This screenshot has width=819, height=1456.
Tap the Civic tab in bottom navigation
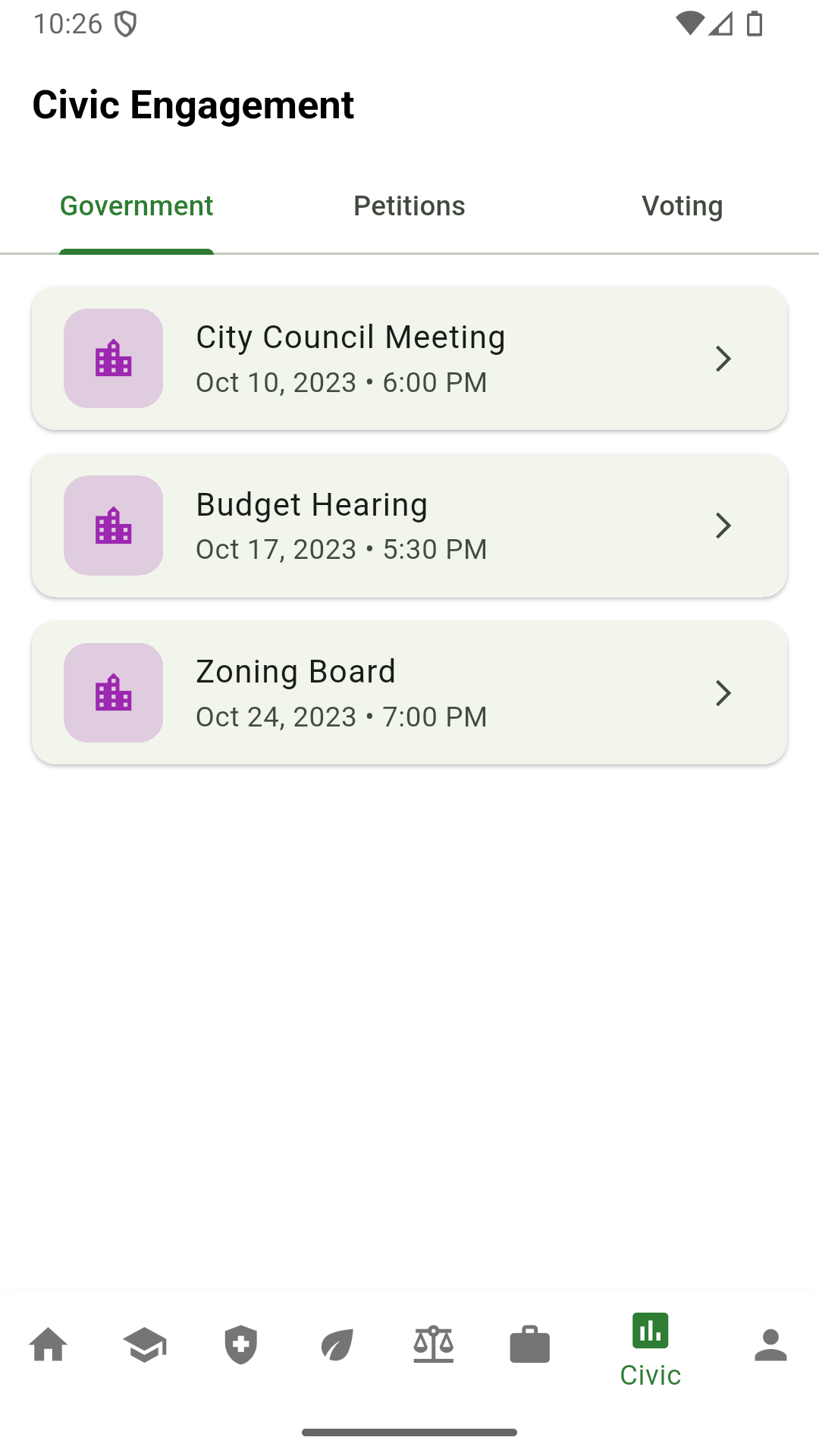click(x=651, y=1350)
